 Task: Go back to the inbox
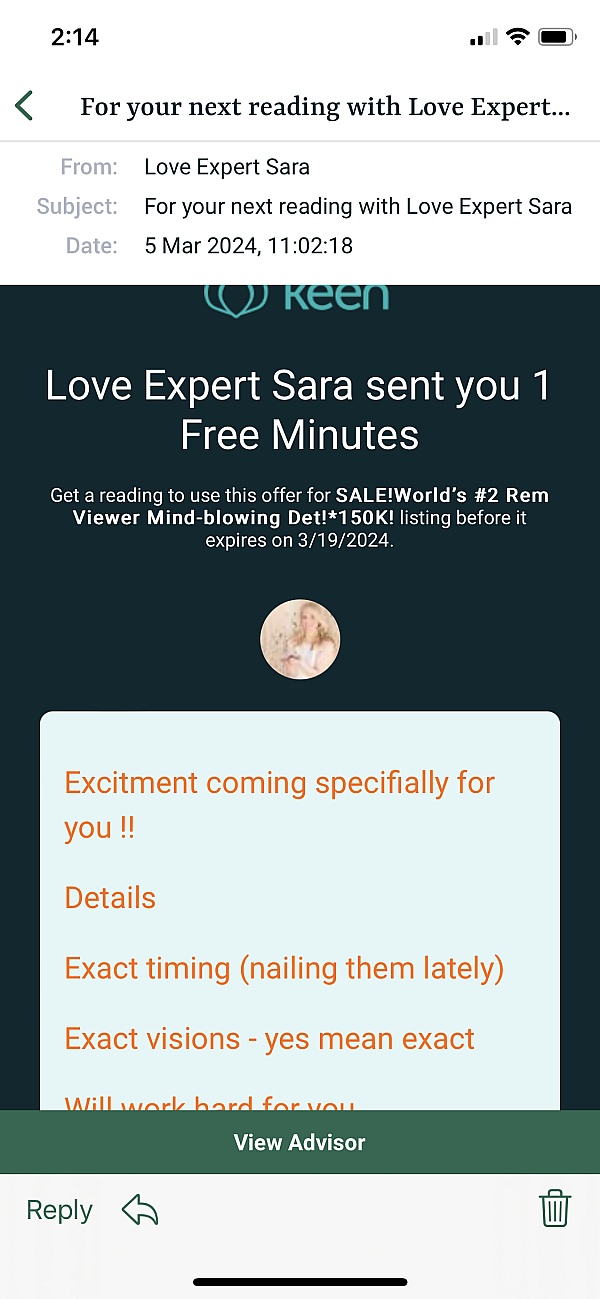click(25, 106)
